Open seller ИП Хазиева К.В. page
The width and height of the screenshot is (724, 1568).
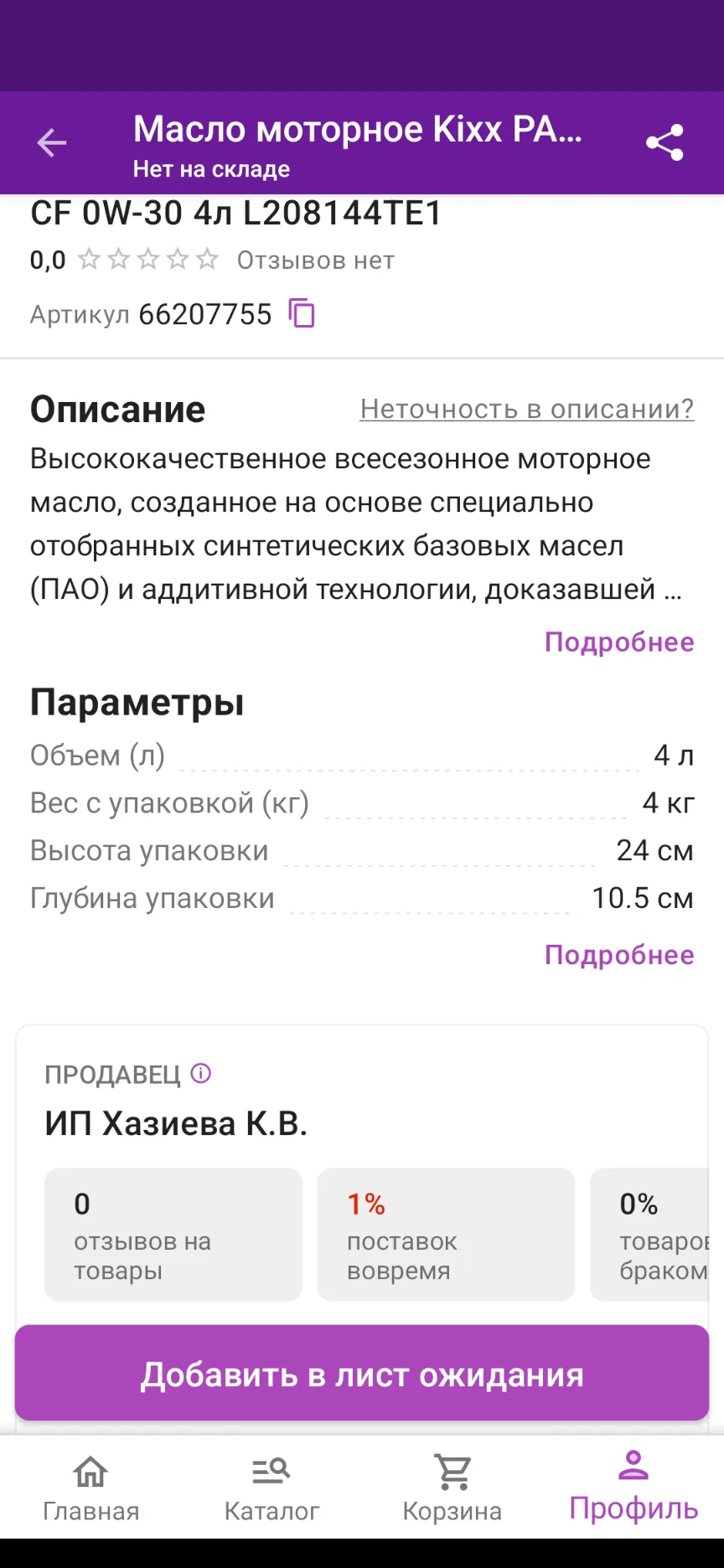pyautogui.click(x=176, y=1123)
